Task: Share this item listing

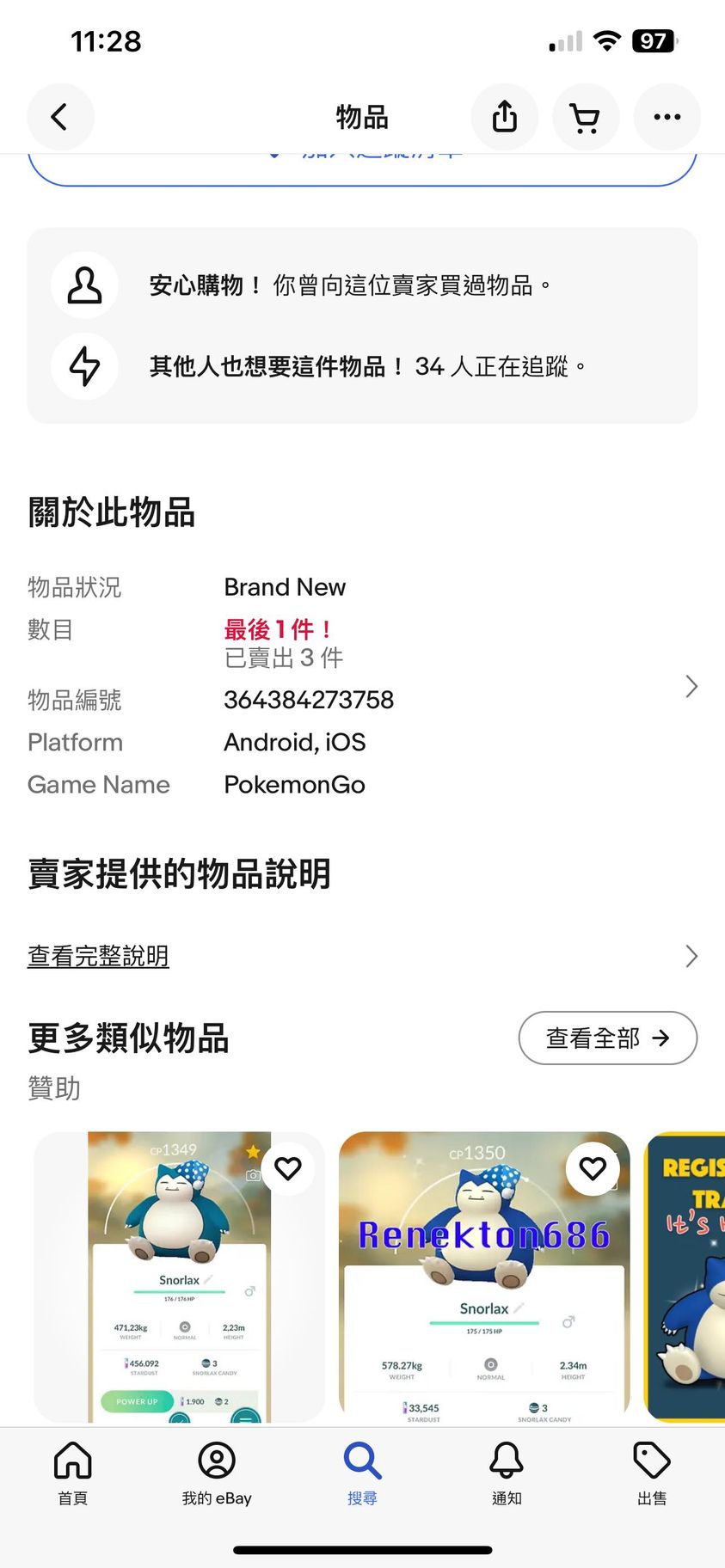Action: (x=505, y=117)
